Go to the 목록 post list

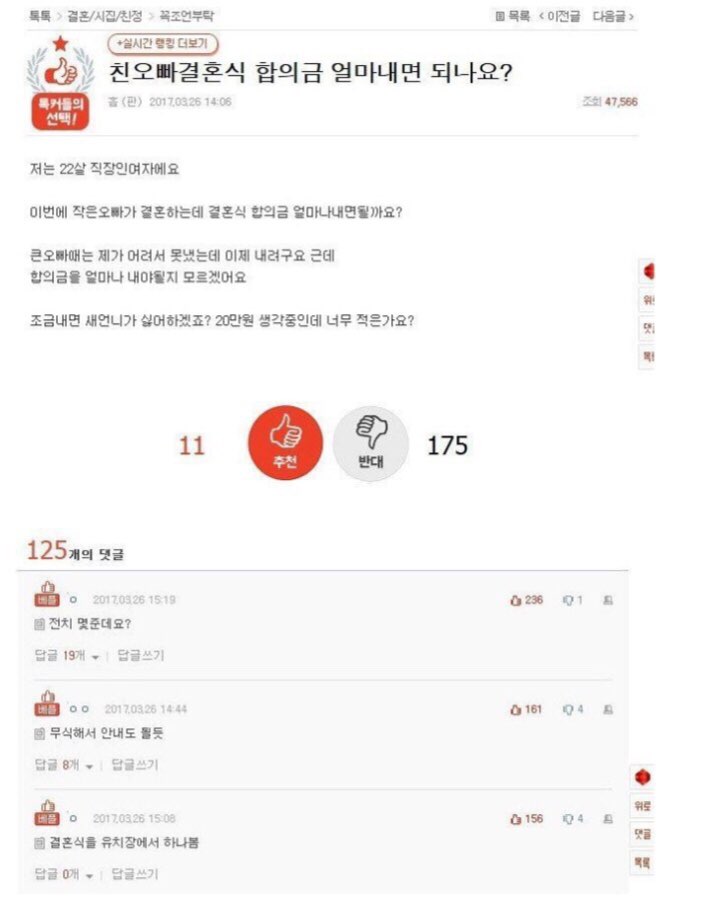pos(513,16)
